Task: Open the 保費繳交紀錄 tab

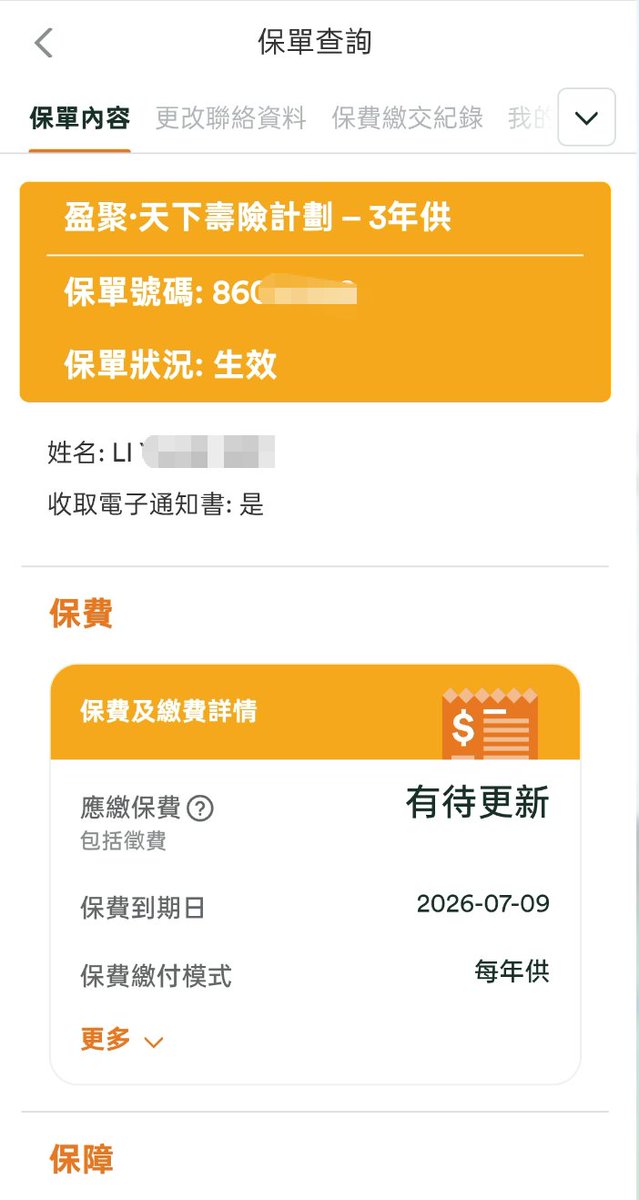Action: [x=408, y=119]
